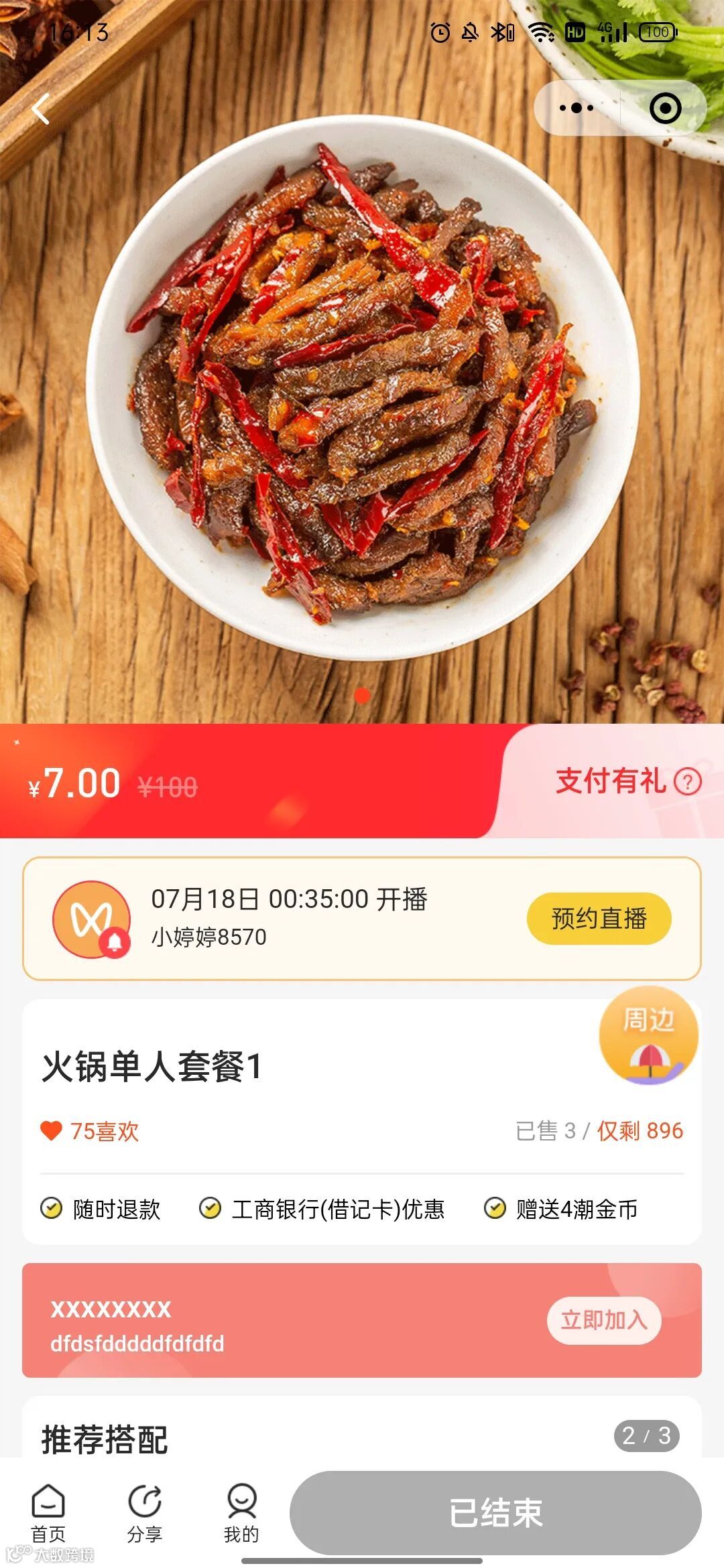724x1568 pixels.
Task: Share this product via 分享
Action: pyautogui.click(x=145, y=1513)
